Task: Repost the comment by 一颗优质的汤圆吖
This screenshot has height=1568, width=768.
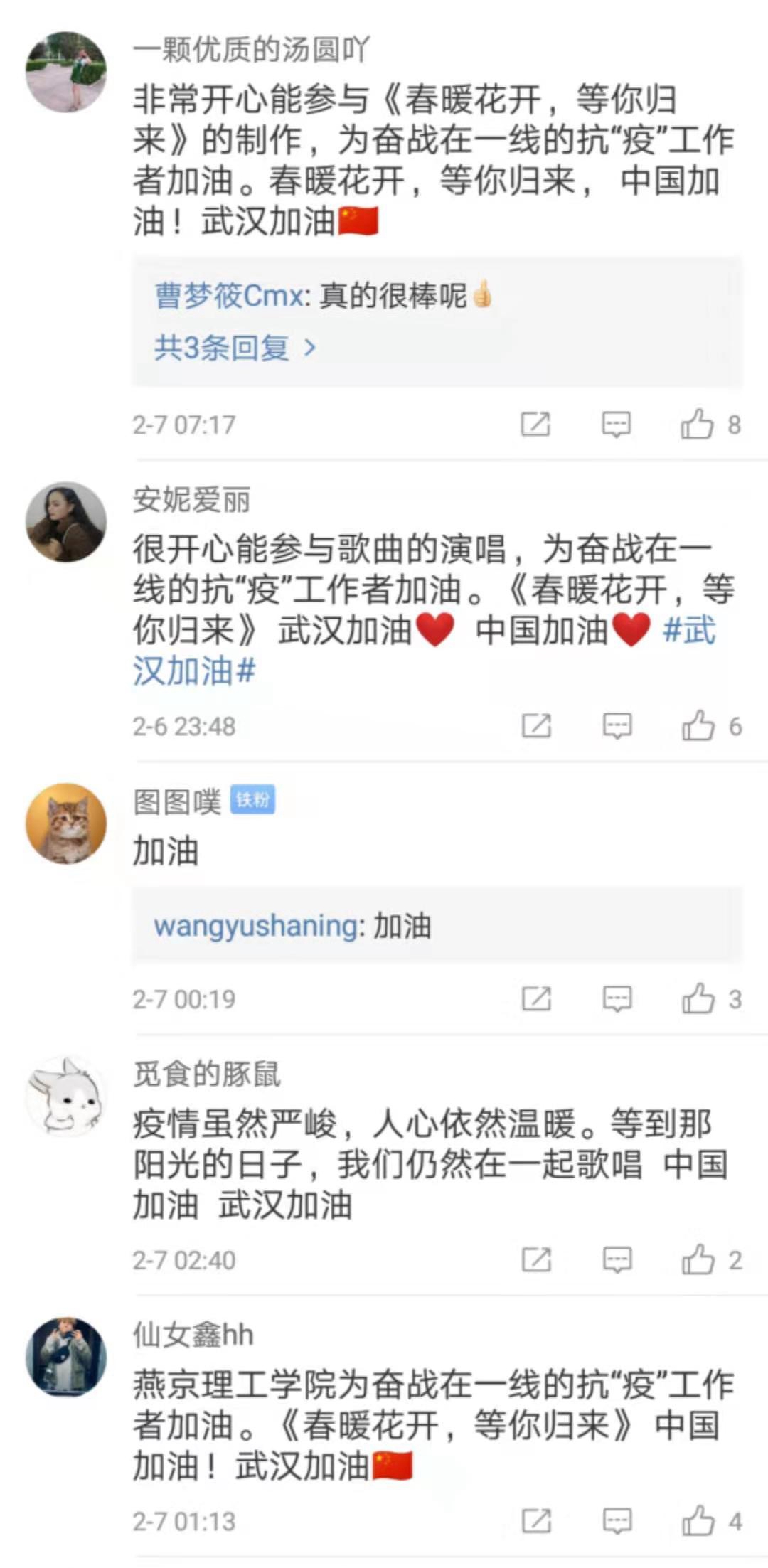Action: pos(535,425)
